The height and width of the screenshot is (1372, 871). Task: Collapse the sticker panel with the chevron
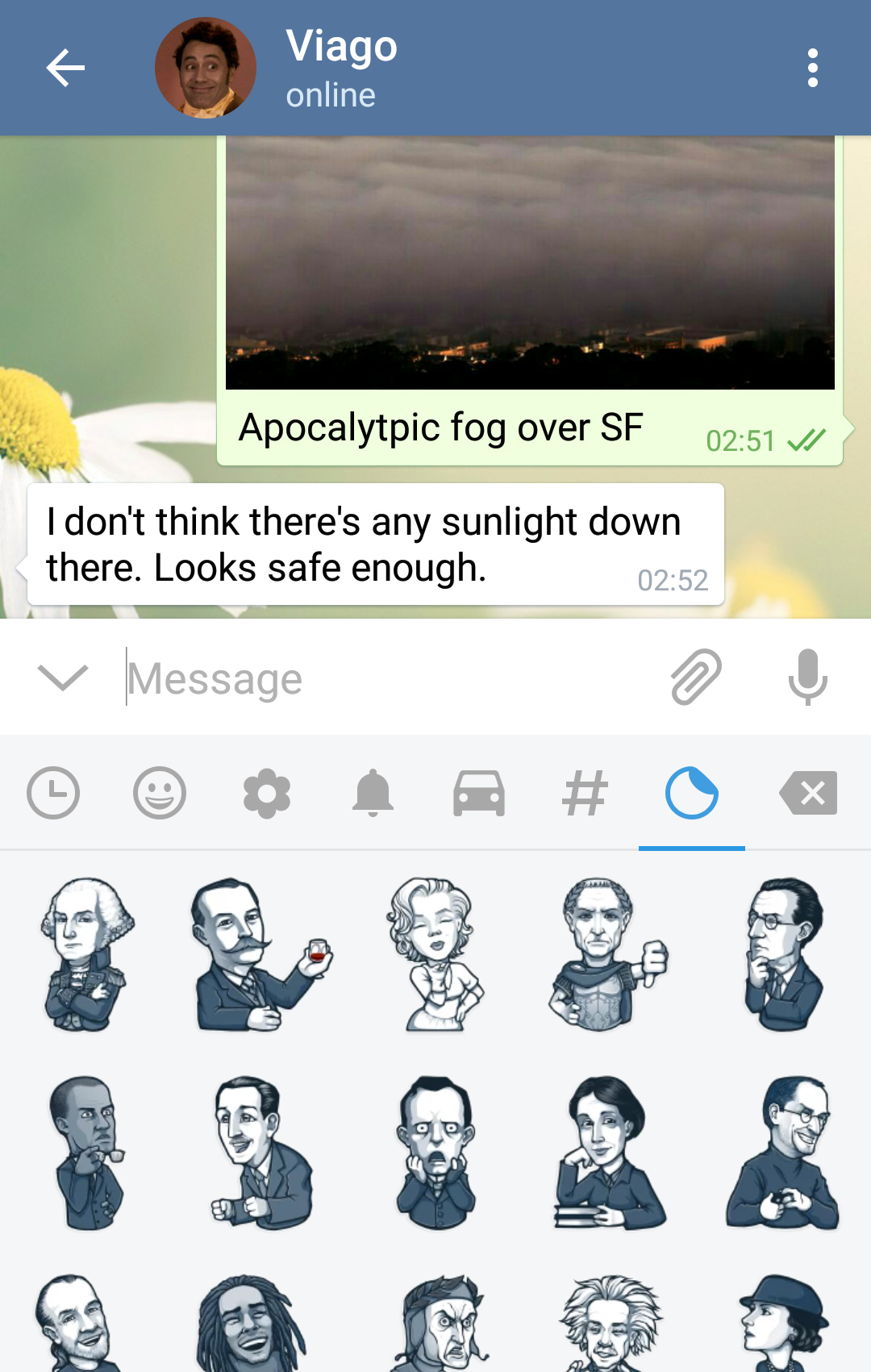63,678
